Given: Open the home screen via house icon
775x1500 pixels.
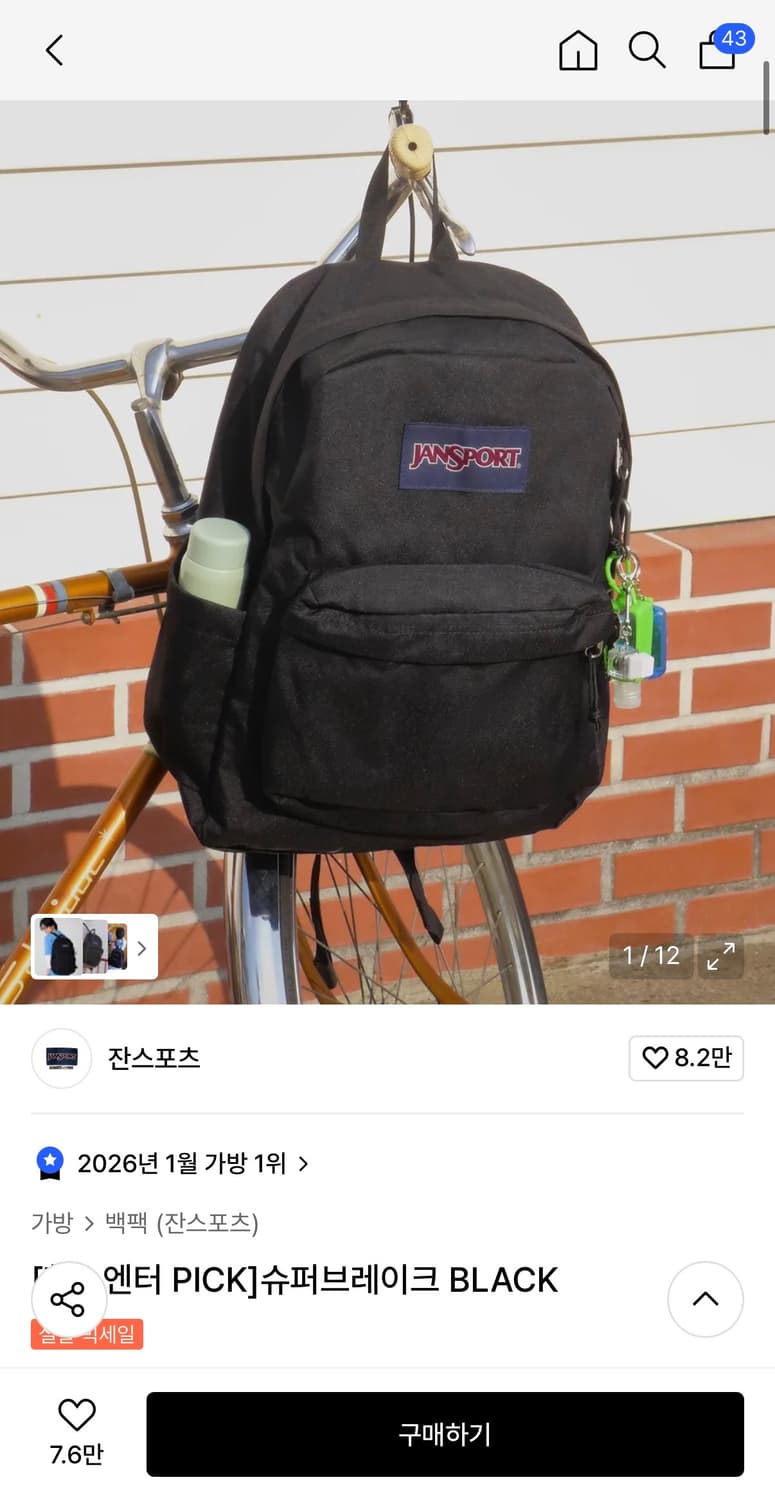Looking at the screenshot, I should [578, 50].
